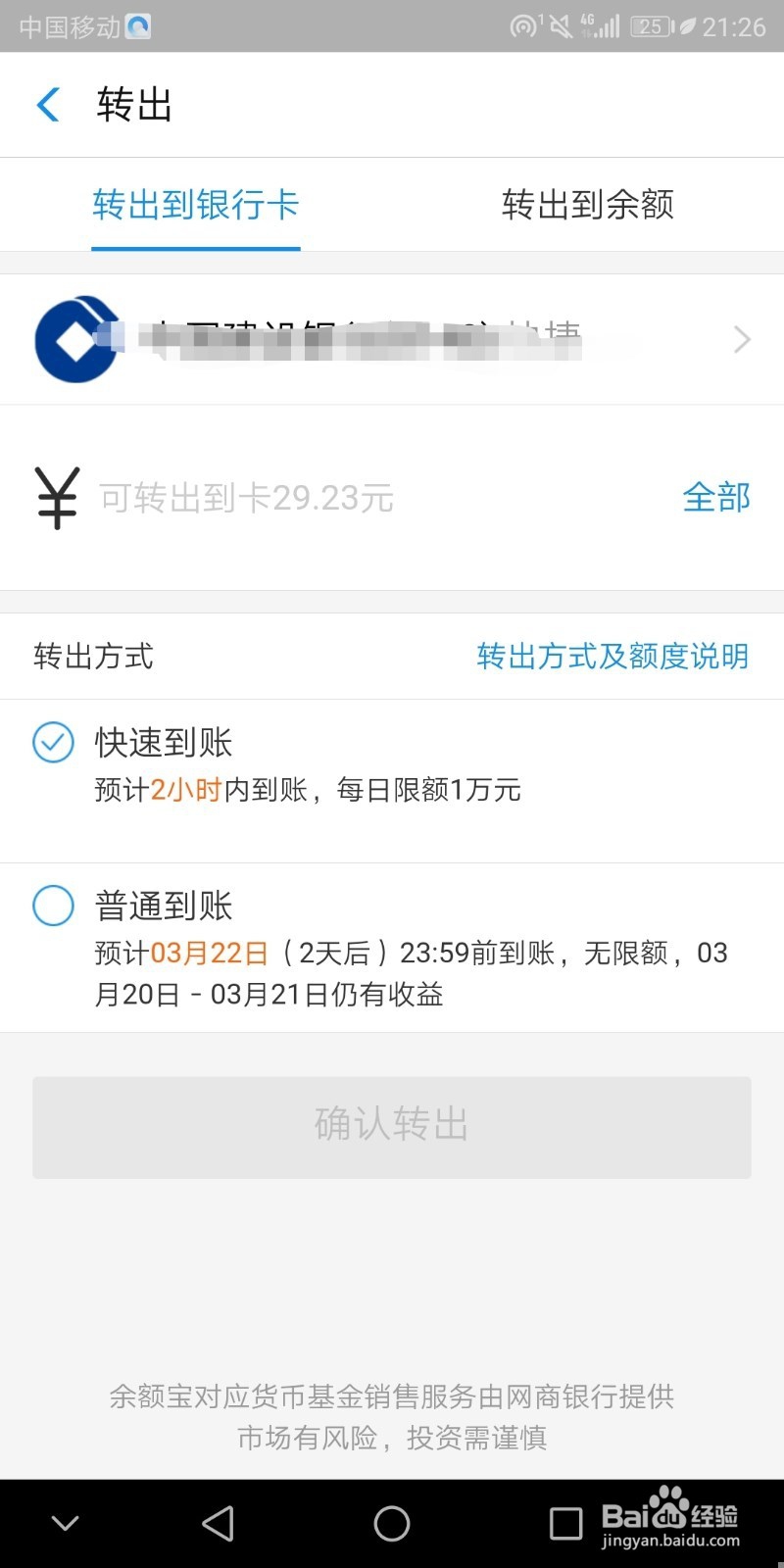Select 快速到账 arrival option
Image resolution: width=784 pixels, height=1568 pixels.
click(x=162, y=743)
